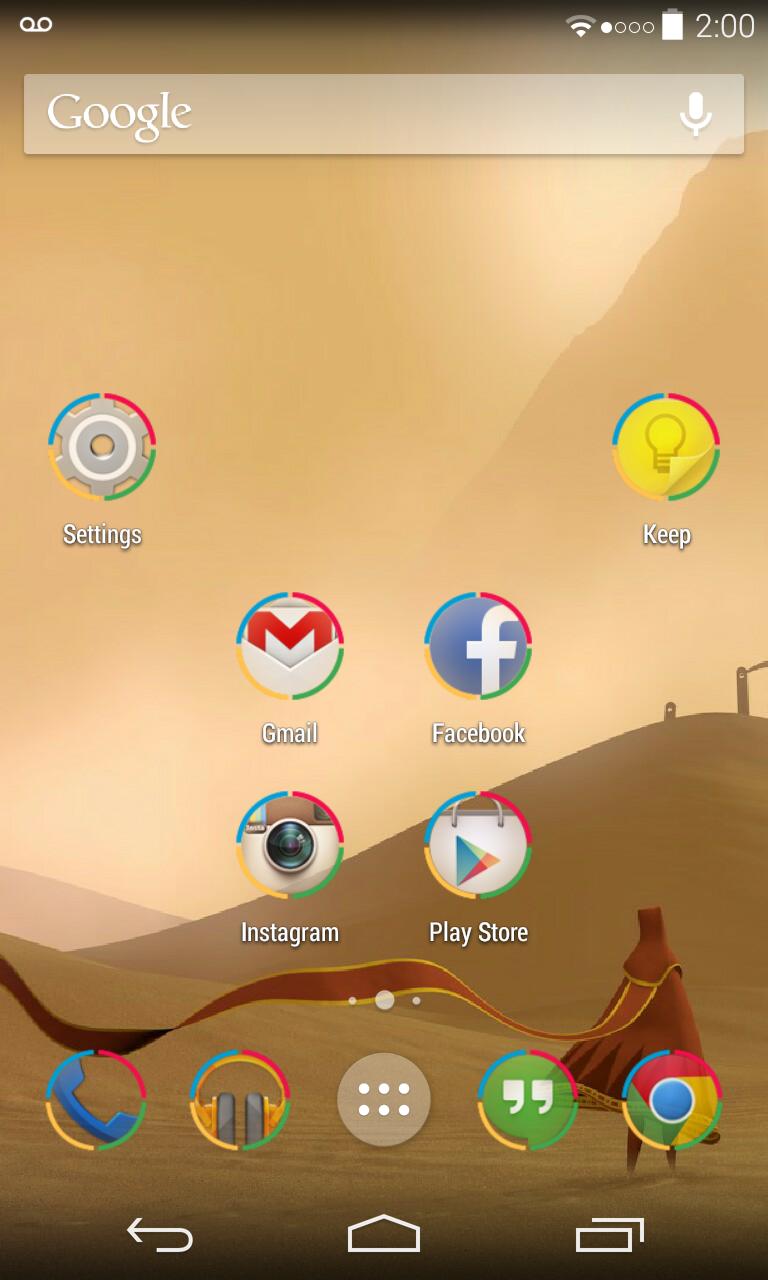Screen dimensions: 768x1280
Task: Launch the Chrome browser
Action: click(672, 1099)
